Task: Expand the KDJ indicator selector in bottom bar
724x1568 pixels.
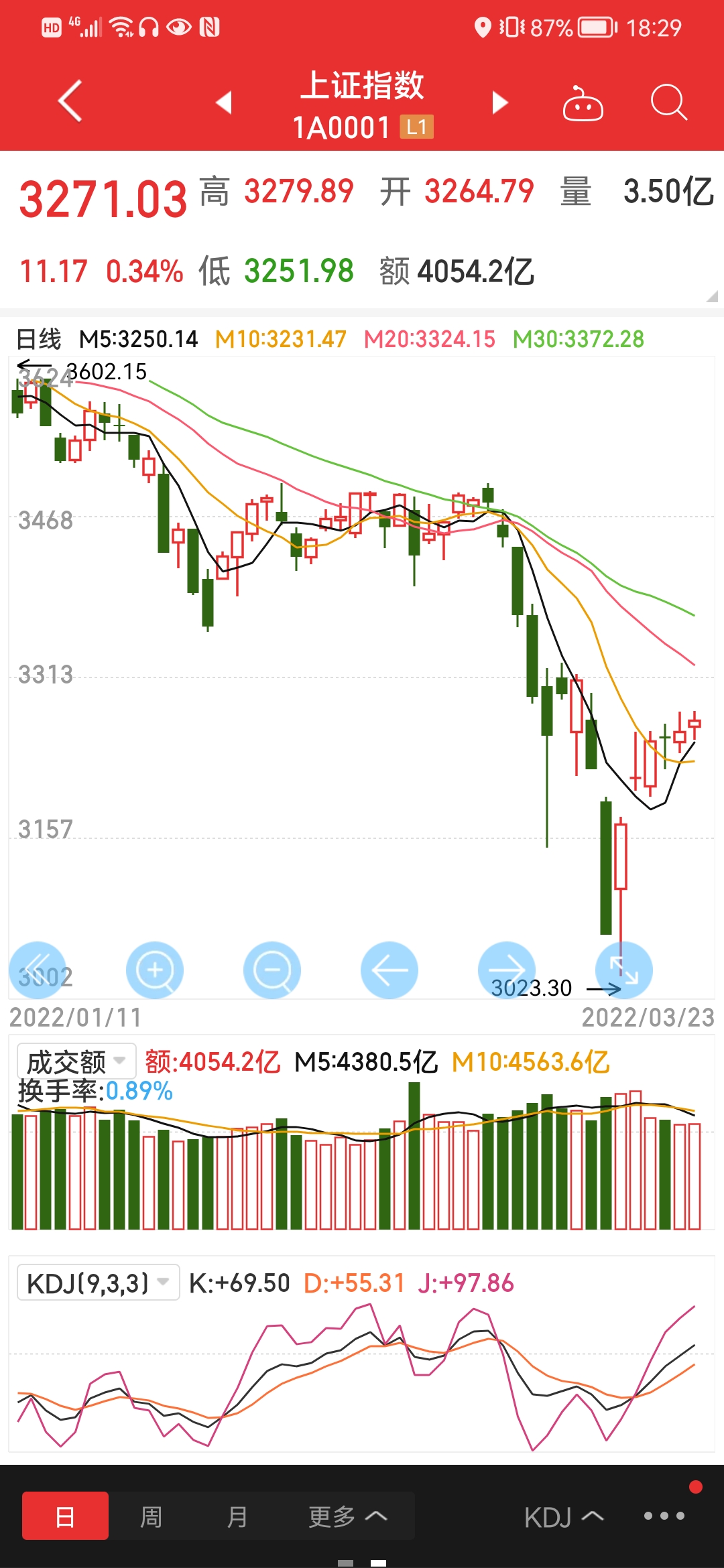Action: pos(564,1517)
